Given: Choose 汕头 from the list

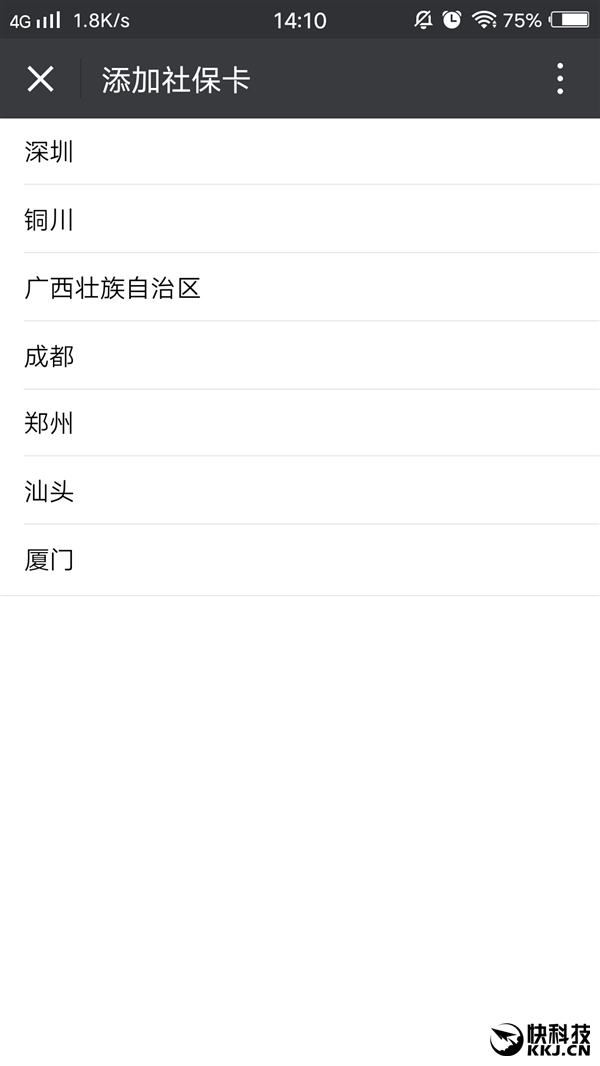Looking at the screenshot, I should coord(300,490).
